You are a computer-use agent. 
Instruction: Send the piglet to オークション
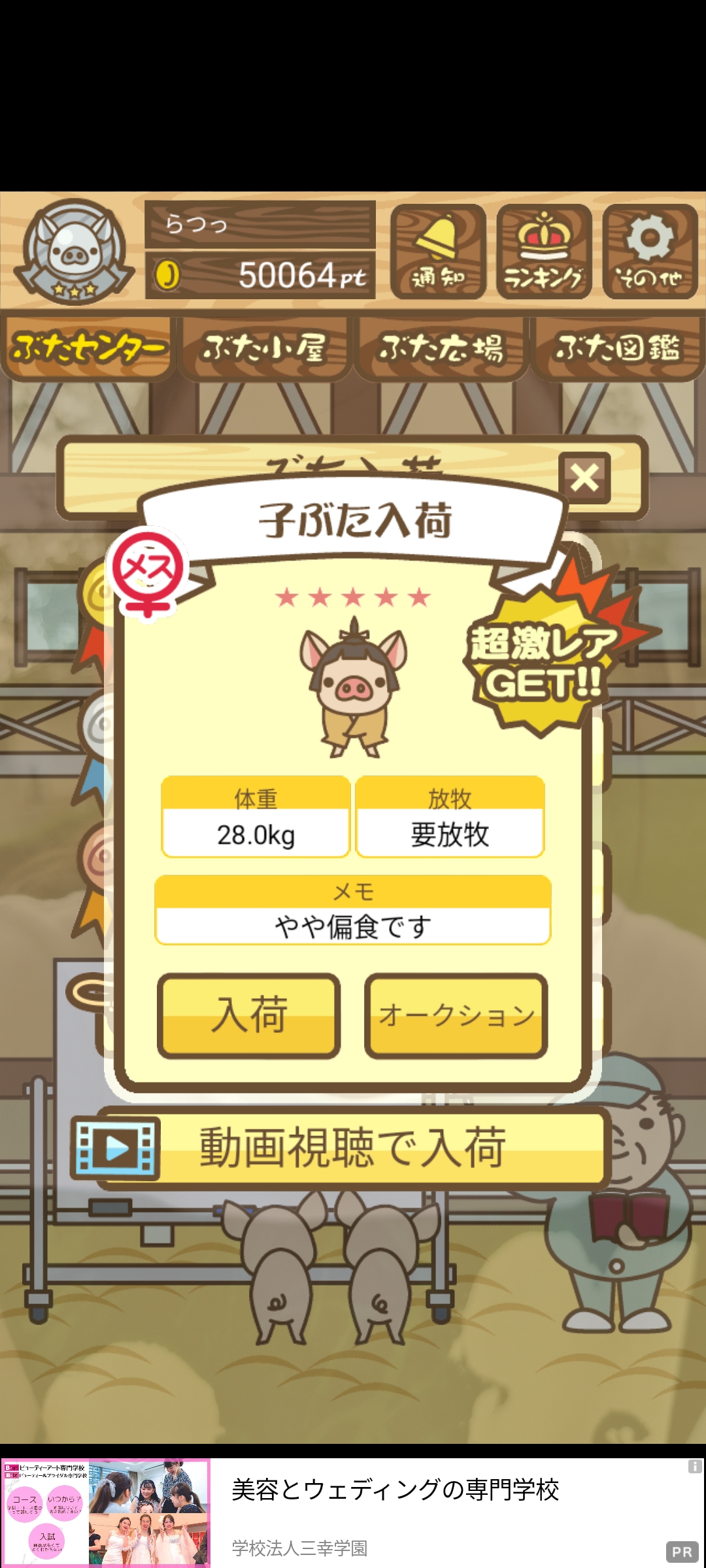click(x=456, y=1015)
